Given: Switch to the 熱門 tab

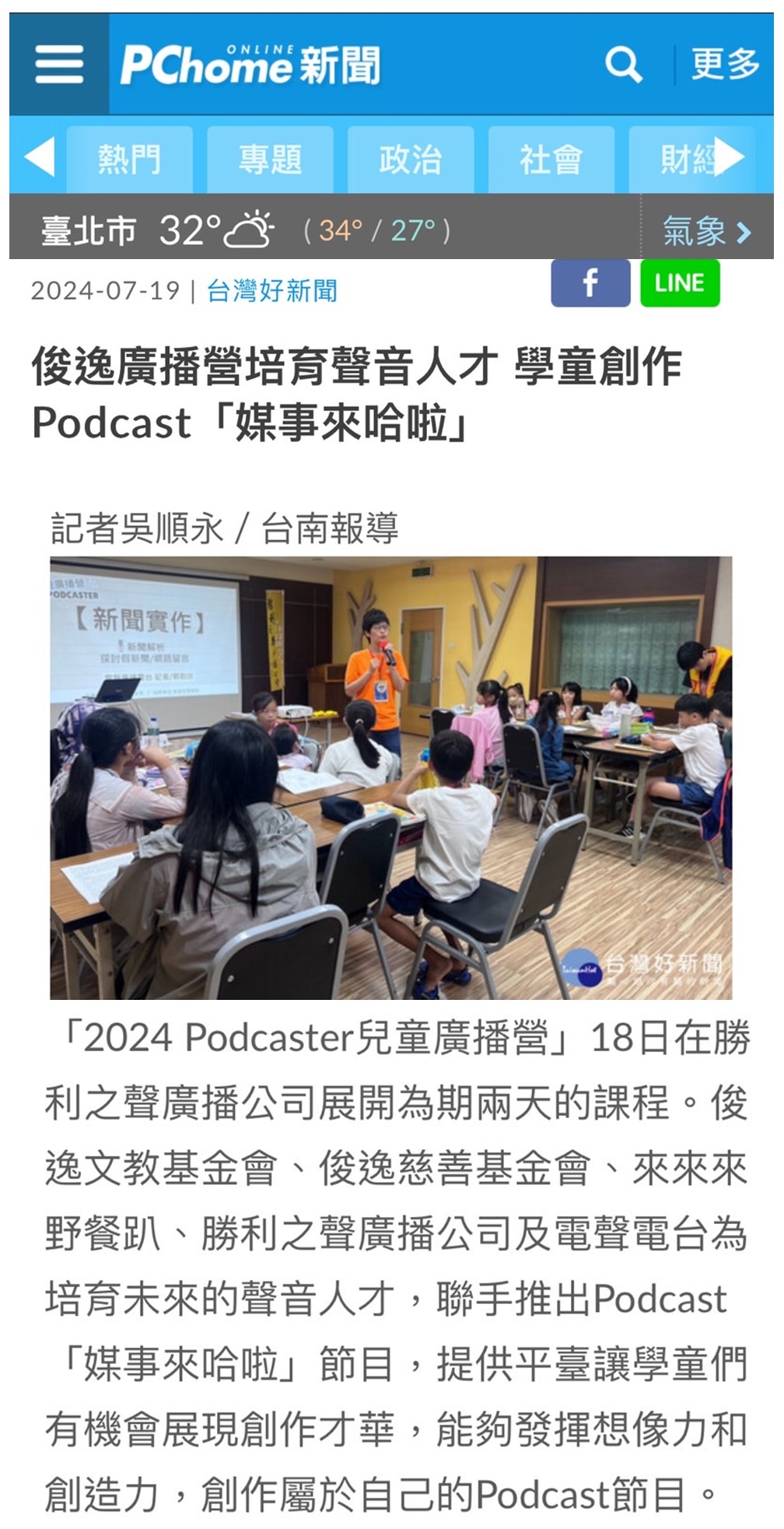Looking at the screenshot, I should pyautogui.click(x=129, y=160).
